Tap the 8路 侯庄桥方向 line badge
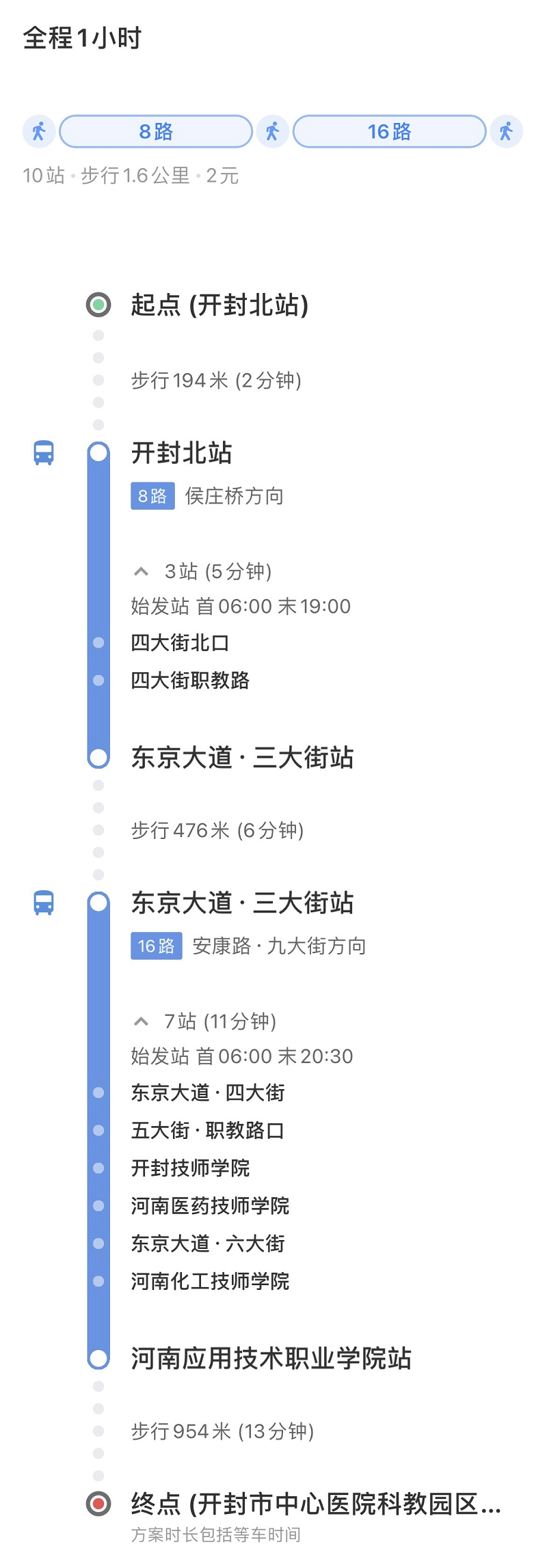 (x=152, y=496)
